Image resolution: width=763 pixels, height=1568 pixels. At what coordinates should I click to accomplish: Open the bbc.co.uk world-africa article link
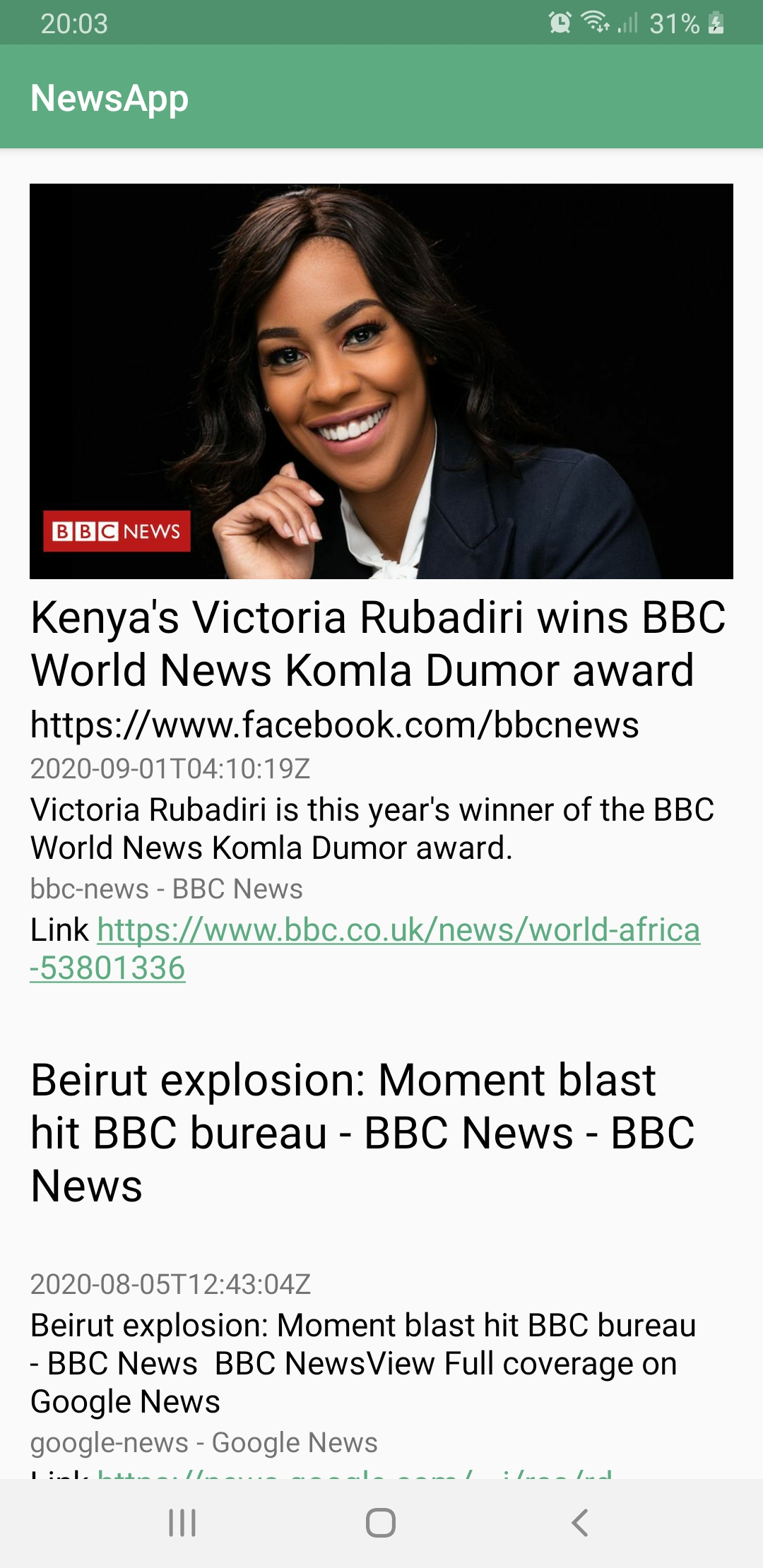[365, 949]
